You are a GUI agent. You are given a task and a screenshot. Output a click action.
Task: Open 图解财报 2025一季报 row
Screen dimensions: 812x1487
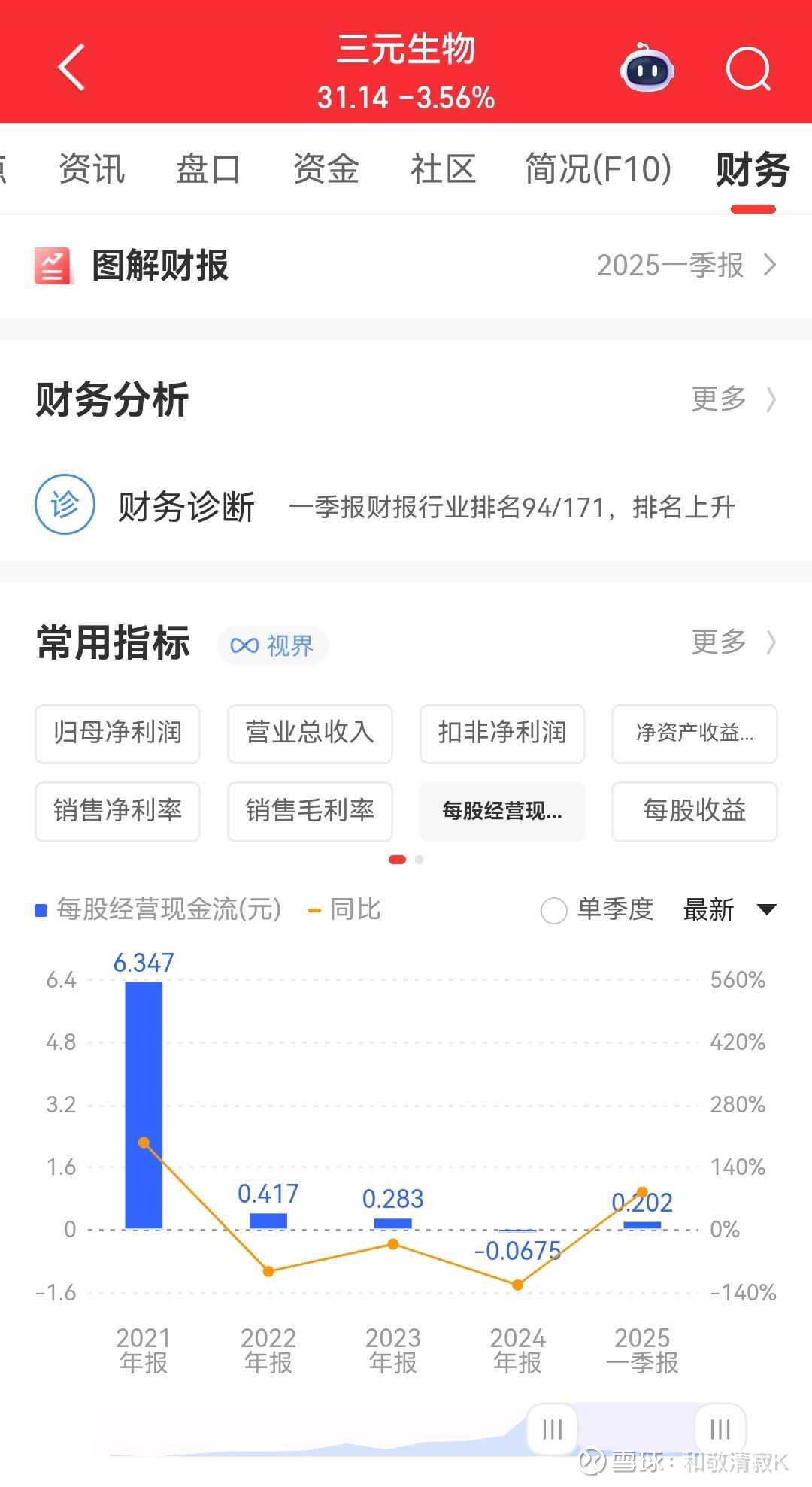[x=406, y=266]
